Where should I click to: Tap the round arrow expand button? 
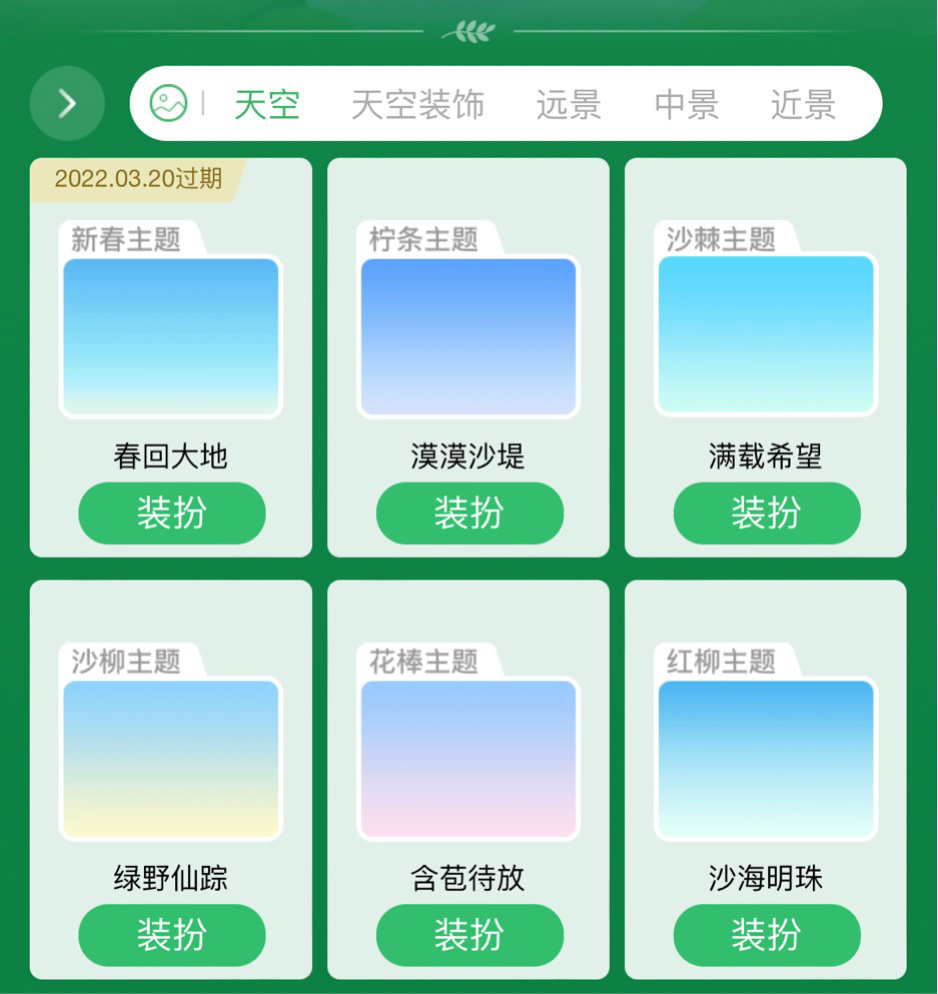(x=67, y=103)
